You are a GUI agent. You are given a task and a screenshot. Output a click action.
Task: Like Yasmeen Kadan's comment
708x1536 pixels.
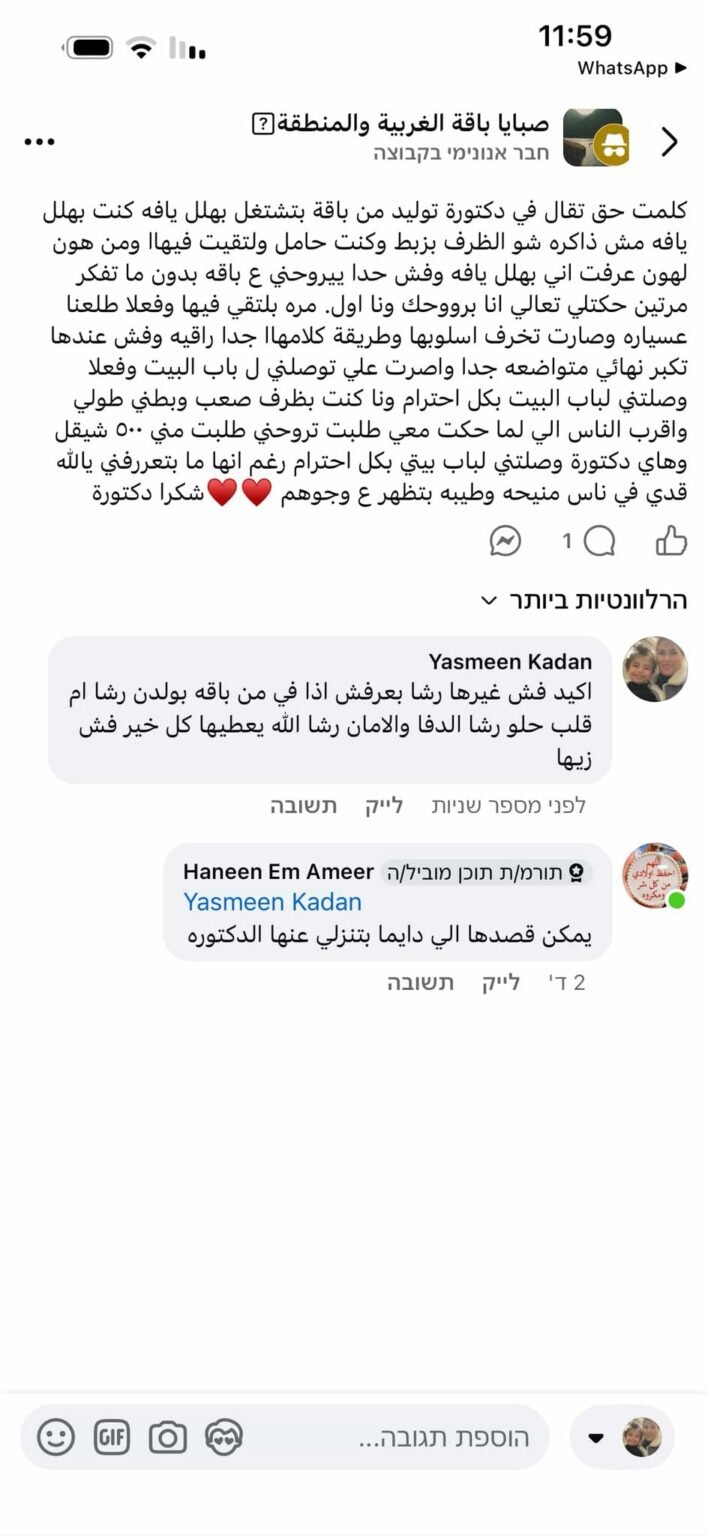381,806
